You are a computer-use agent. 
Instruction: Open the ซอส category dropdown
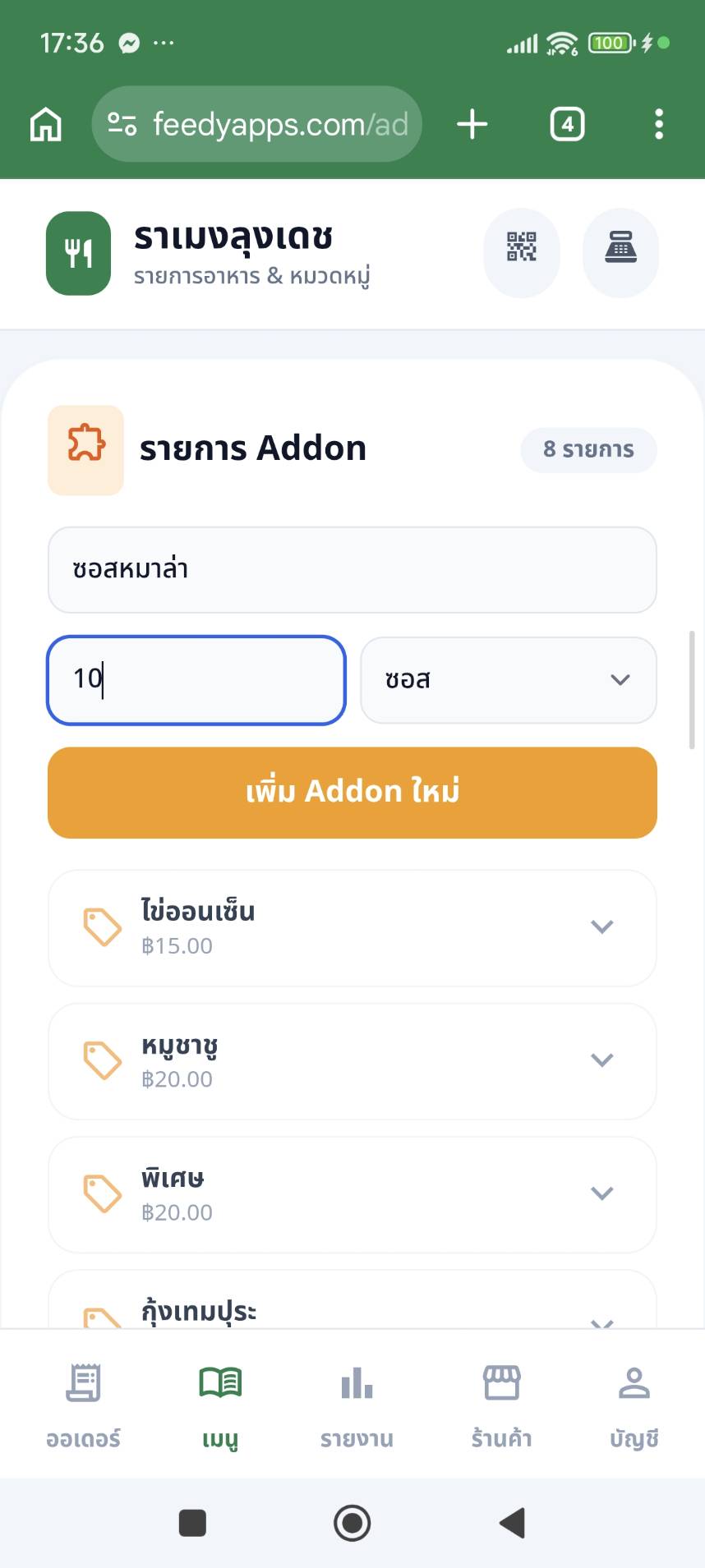[508, 679]
